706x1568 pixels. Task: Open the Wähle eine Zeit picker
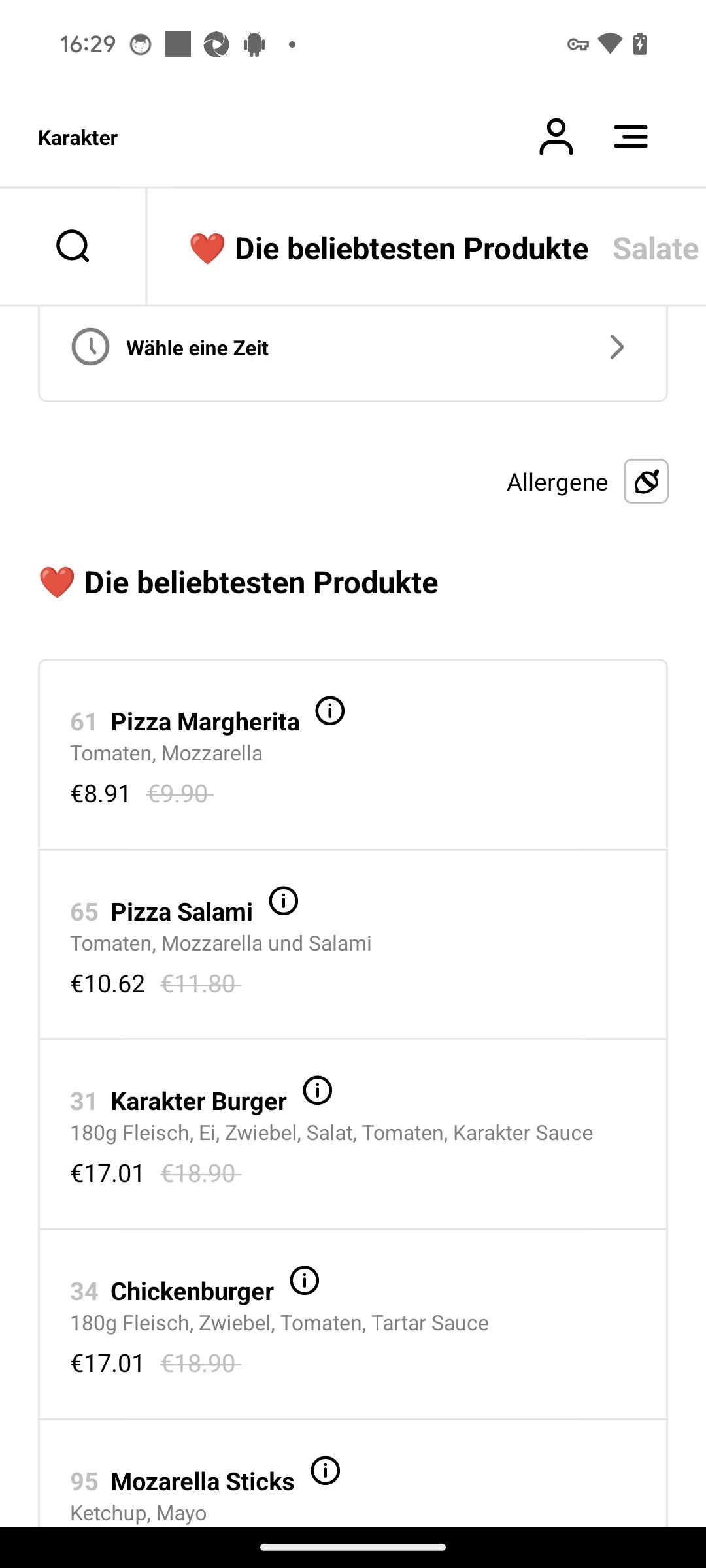[x=353, y=348]
